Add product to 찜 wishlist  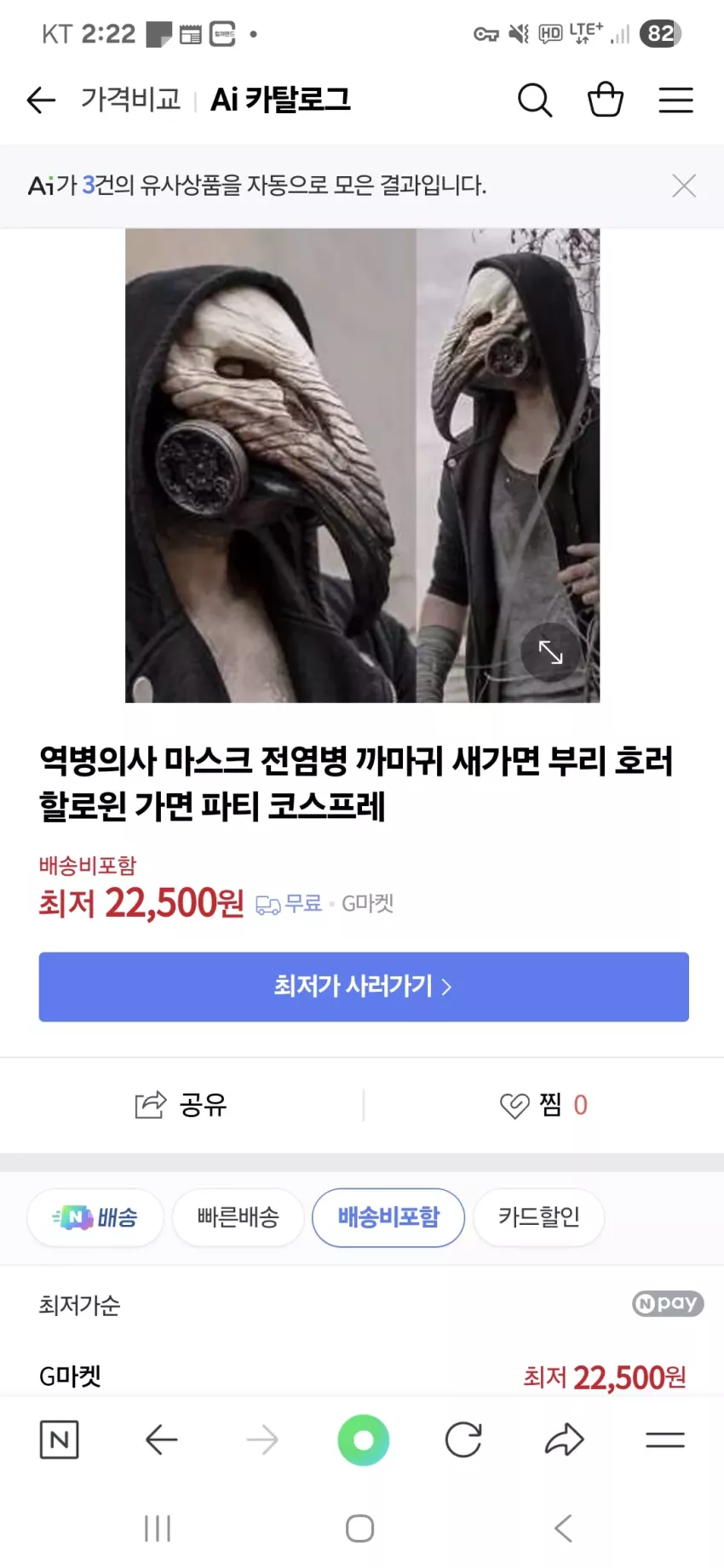point(543,1105)
